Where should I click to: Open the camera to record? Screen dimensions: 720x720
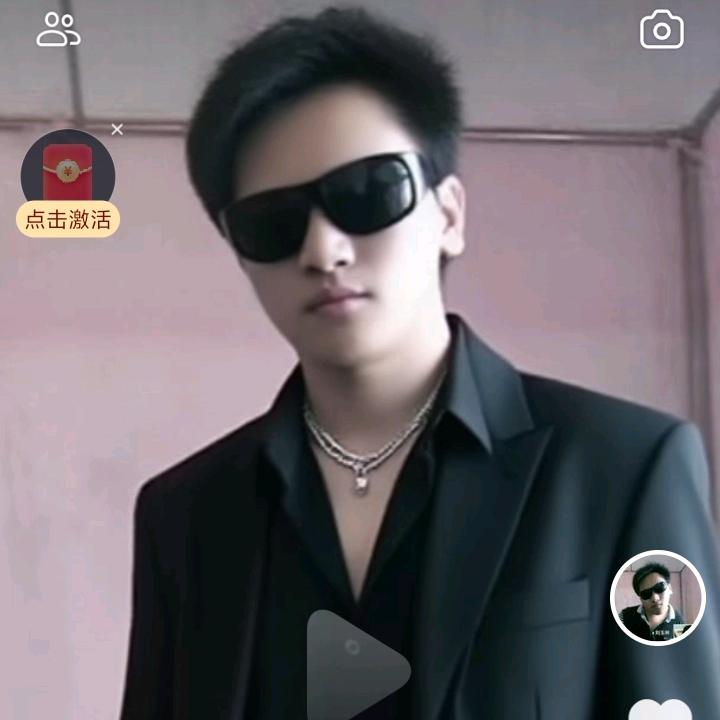pos(662,30)
